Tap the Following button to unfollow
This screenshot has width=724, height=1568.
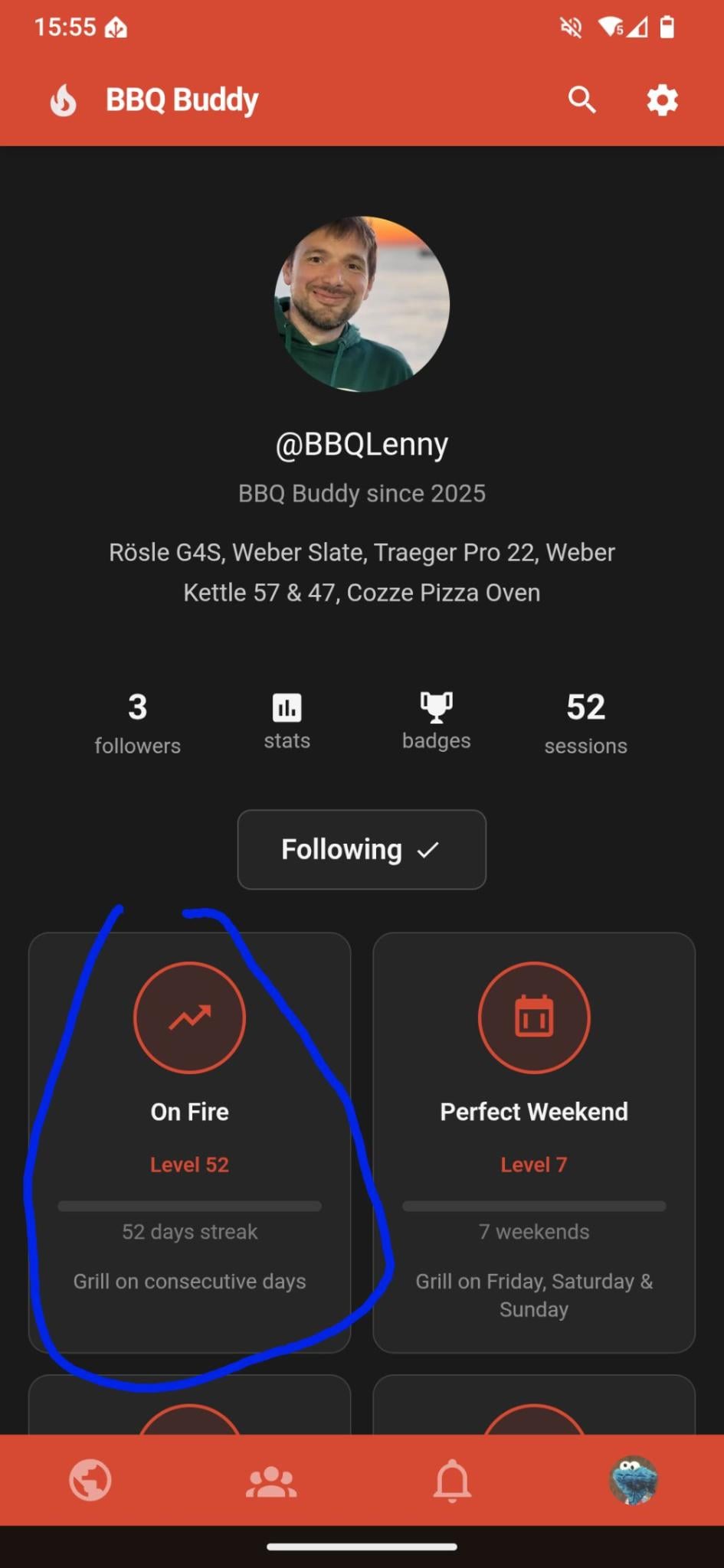coord(362,850)
